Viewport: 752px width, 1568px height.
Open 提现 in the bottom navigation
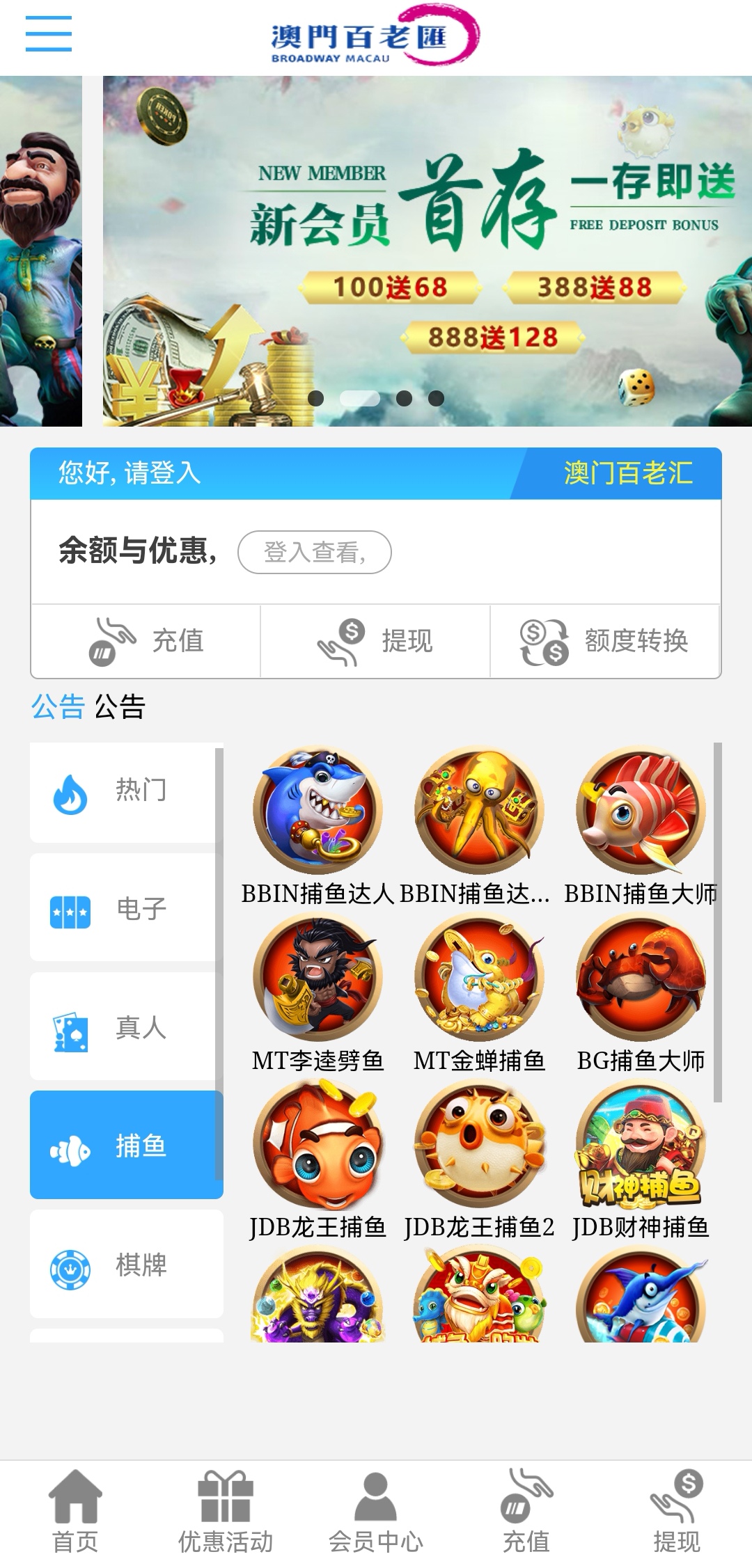coord(677,1512)
